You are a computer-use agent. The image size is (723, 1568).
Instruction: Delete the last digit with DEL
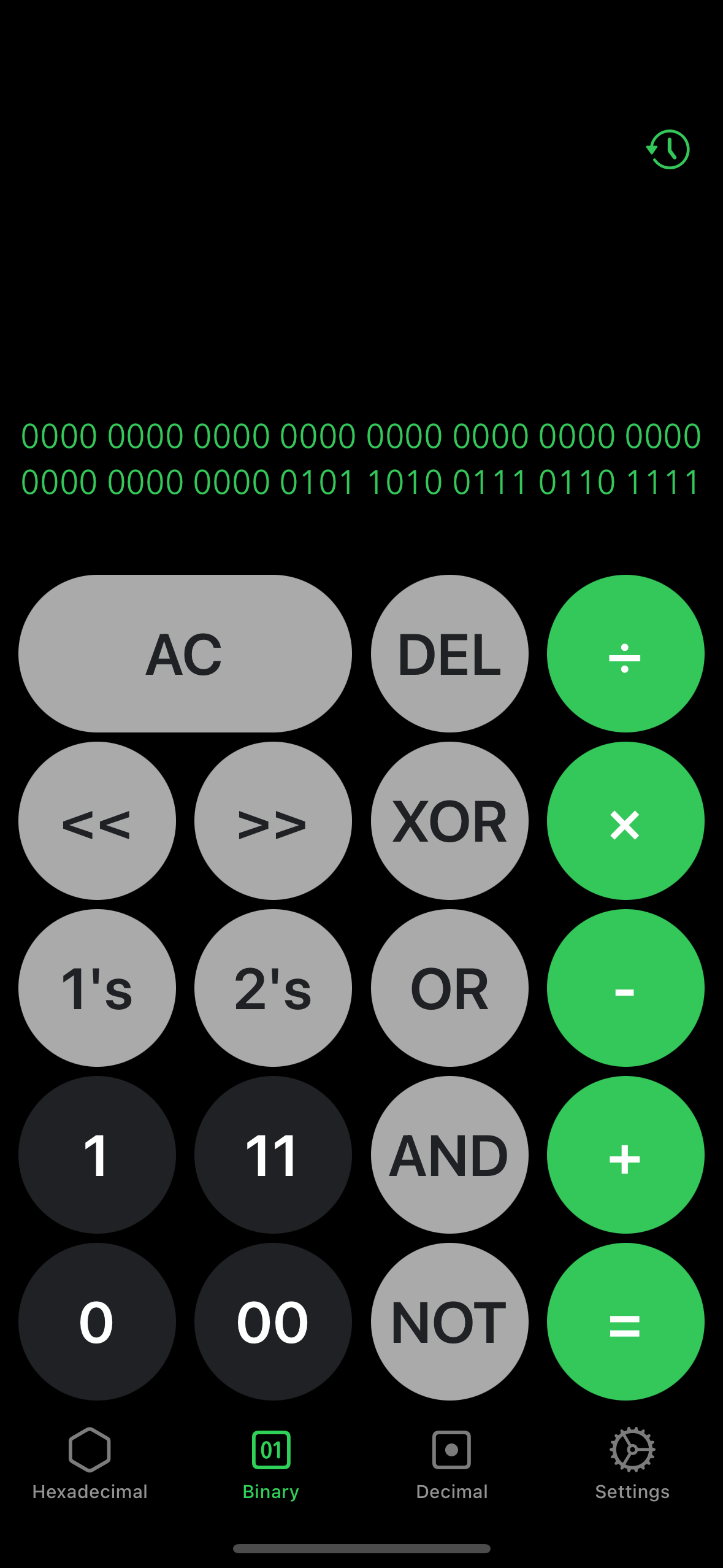[449, 653]
